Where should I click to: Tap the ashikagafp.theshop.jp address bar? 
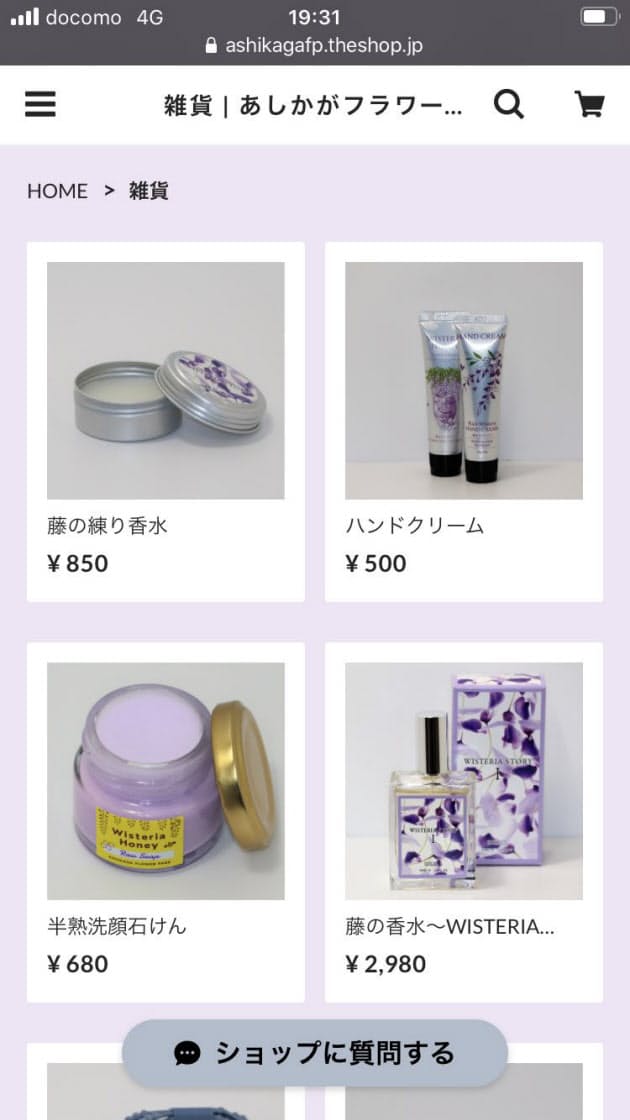pos(315,45)
